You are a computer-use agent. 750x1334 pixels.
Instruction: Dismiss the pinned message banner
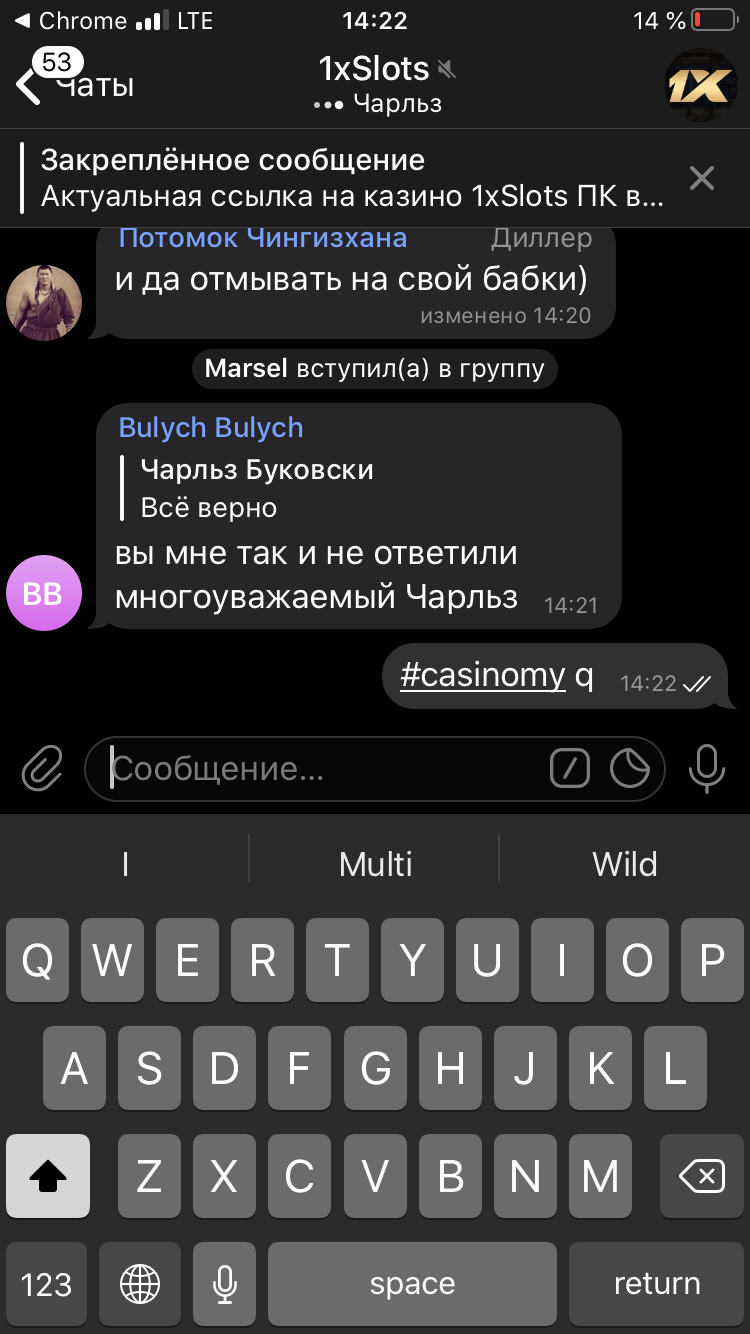point(702,178)
